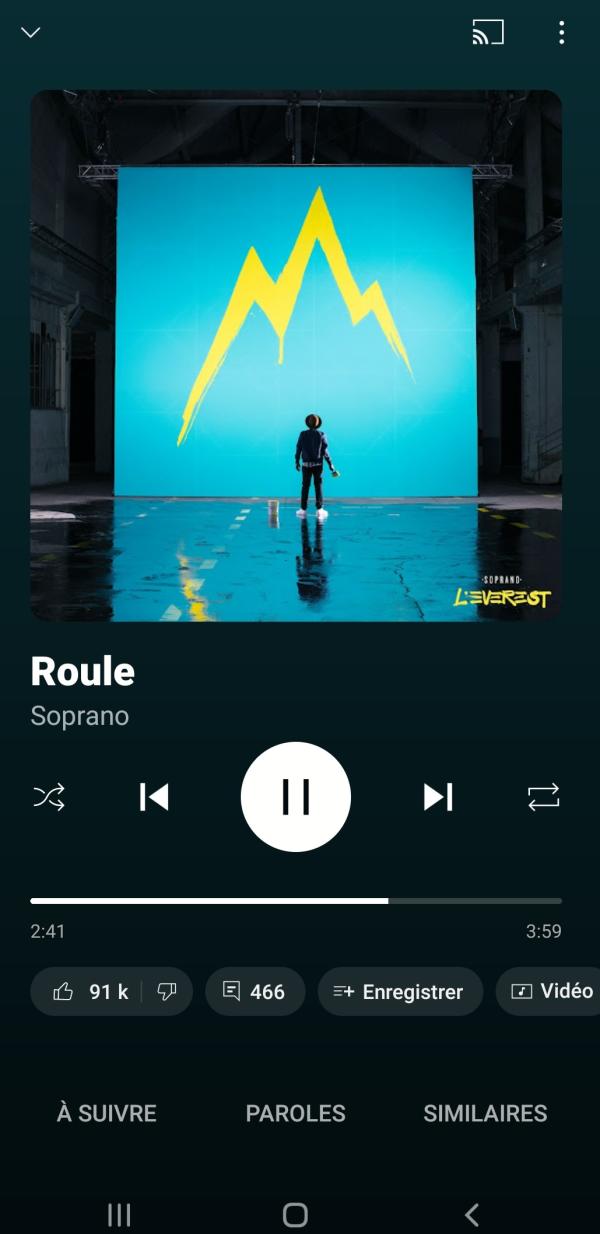The height and width of the screenshot is (1234, 600).
Task: Toggle shuffle playback
Action: 49,797
